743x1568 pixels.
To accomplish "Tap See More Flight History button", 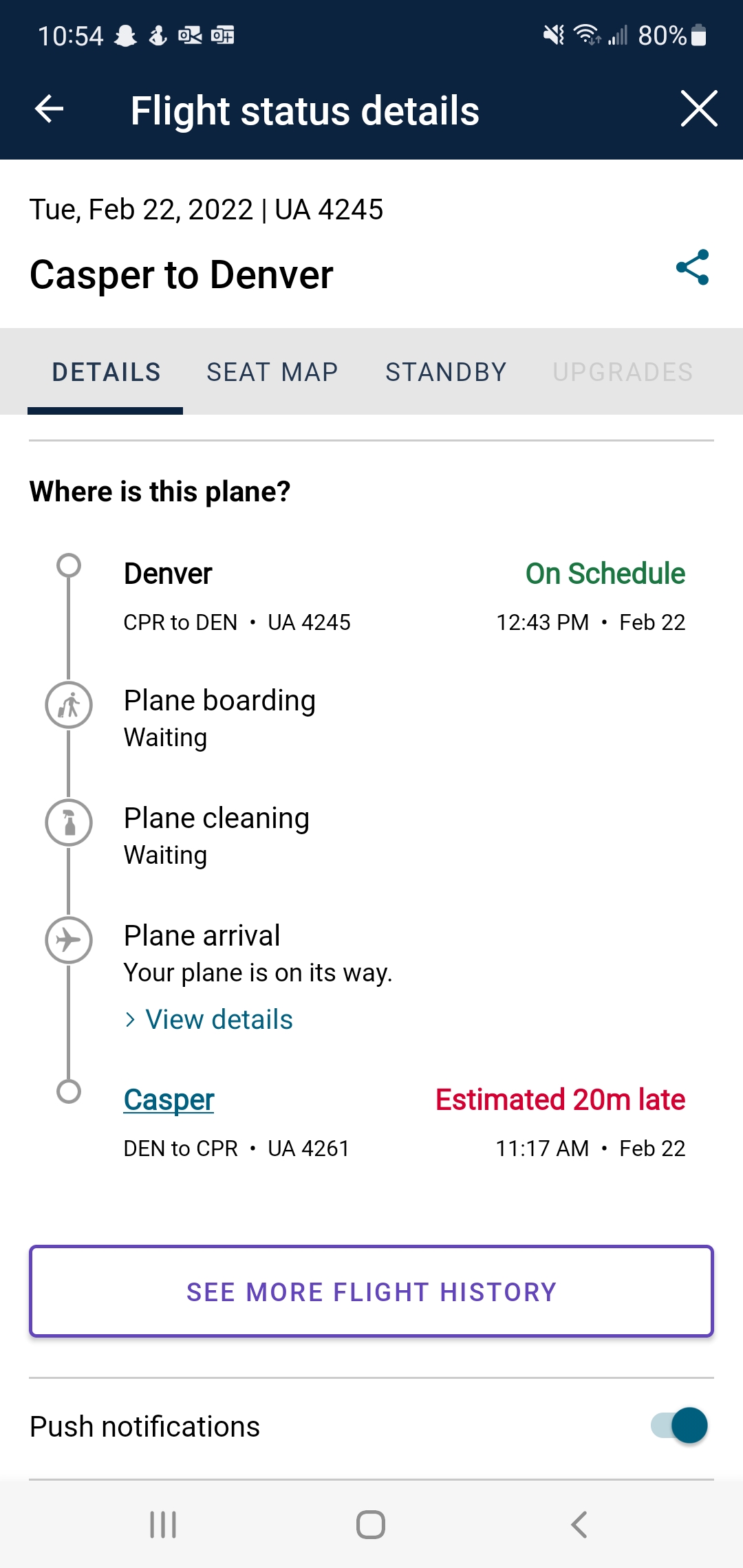I will 371,1292.
